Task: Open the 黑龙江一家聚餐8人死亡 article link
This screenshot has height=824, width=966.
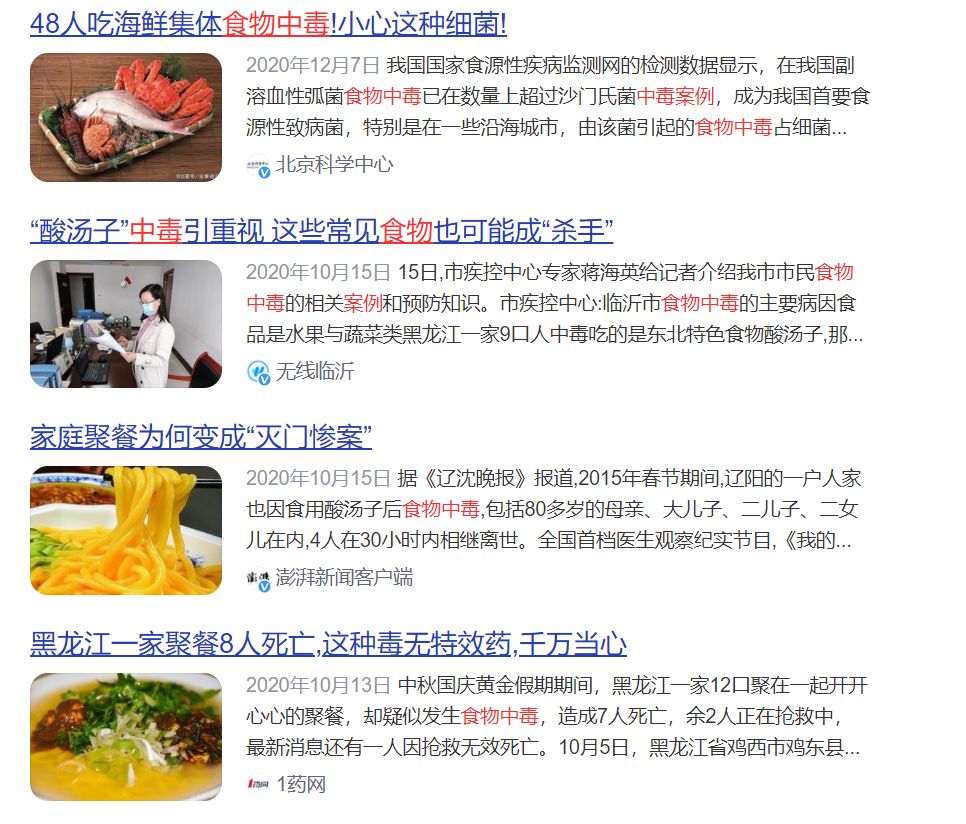Action: pos(328,643)
